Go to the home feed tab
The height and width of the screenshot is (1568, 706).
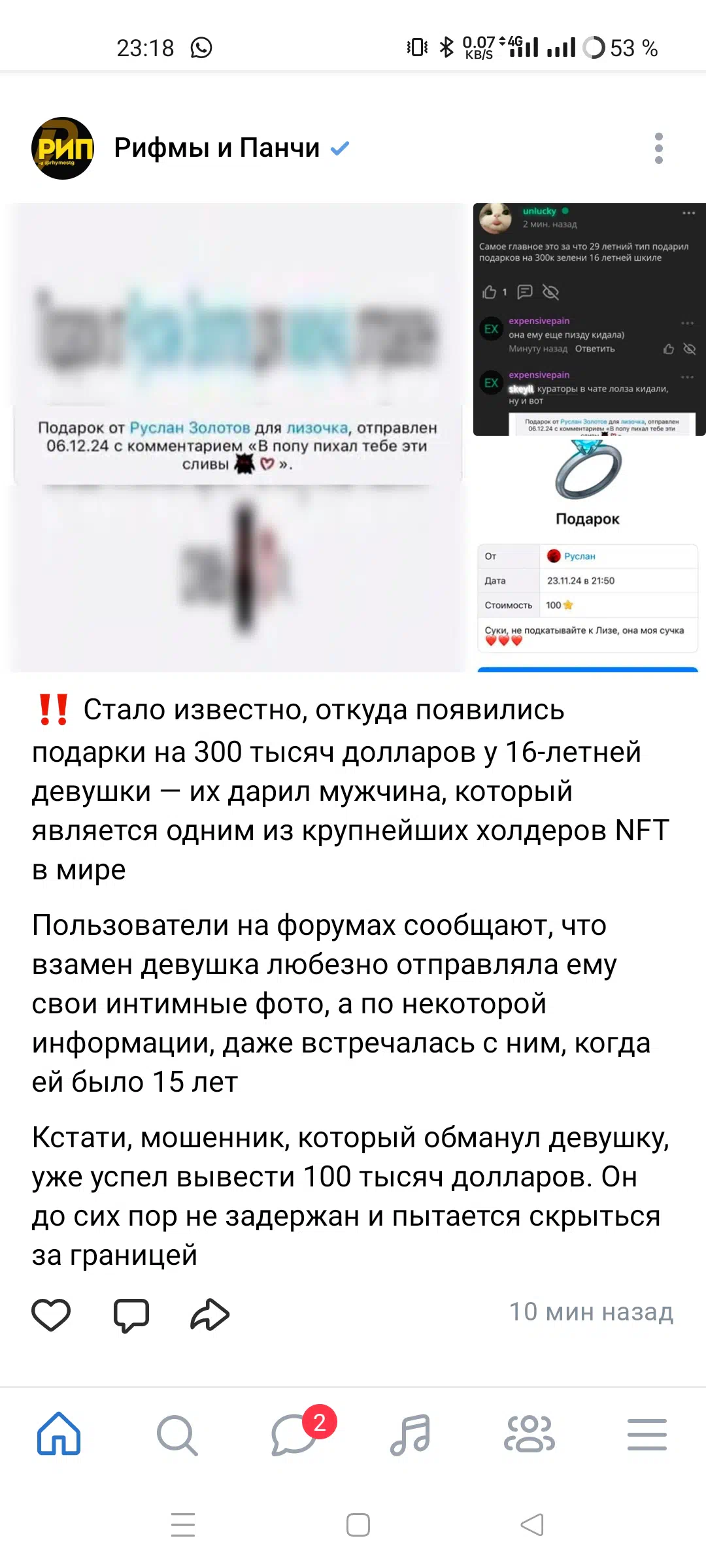(x=59, y=1434)
